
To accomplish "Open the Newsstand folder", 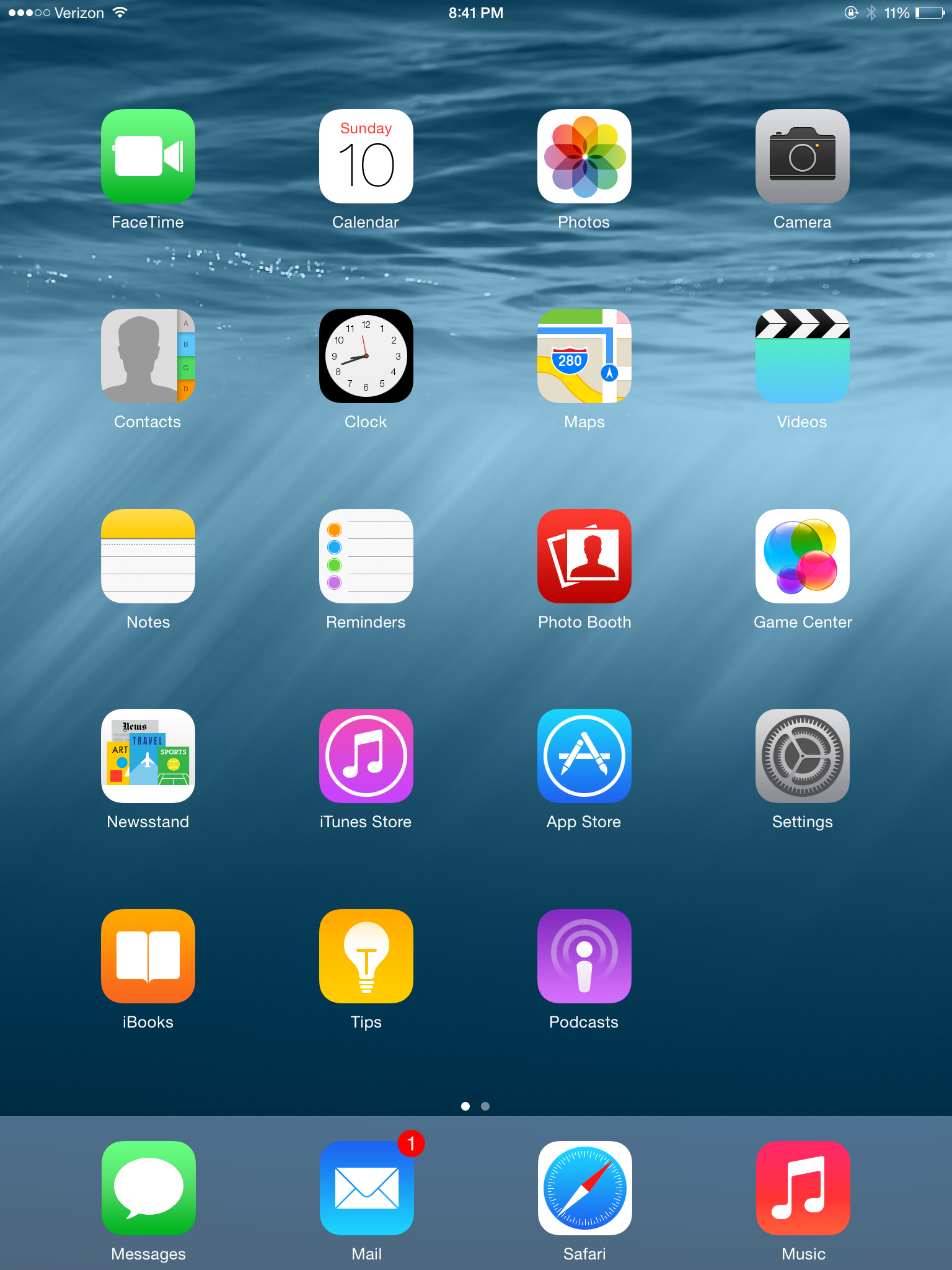I will (x=148, y=756).
